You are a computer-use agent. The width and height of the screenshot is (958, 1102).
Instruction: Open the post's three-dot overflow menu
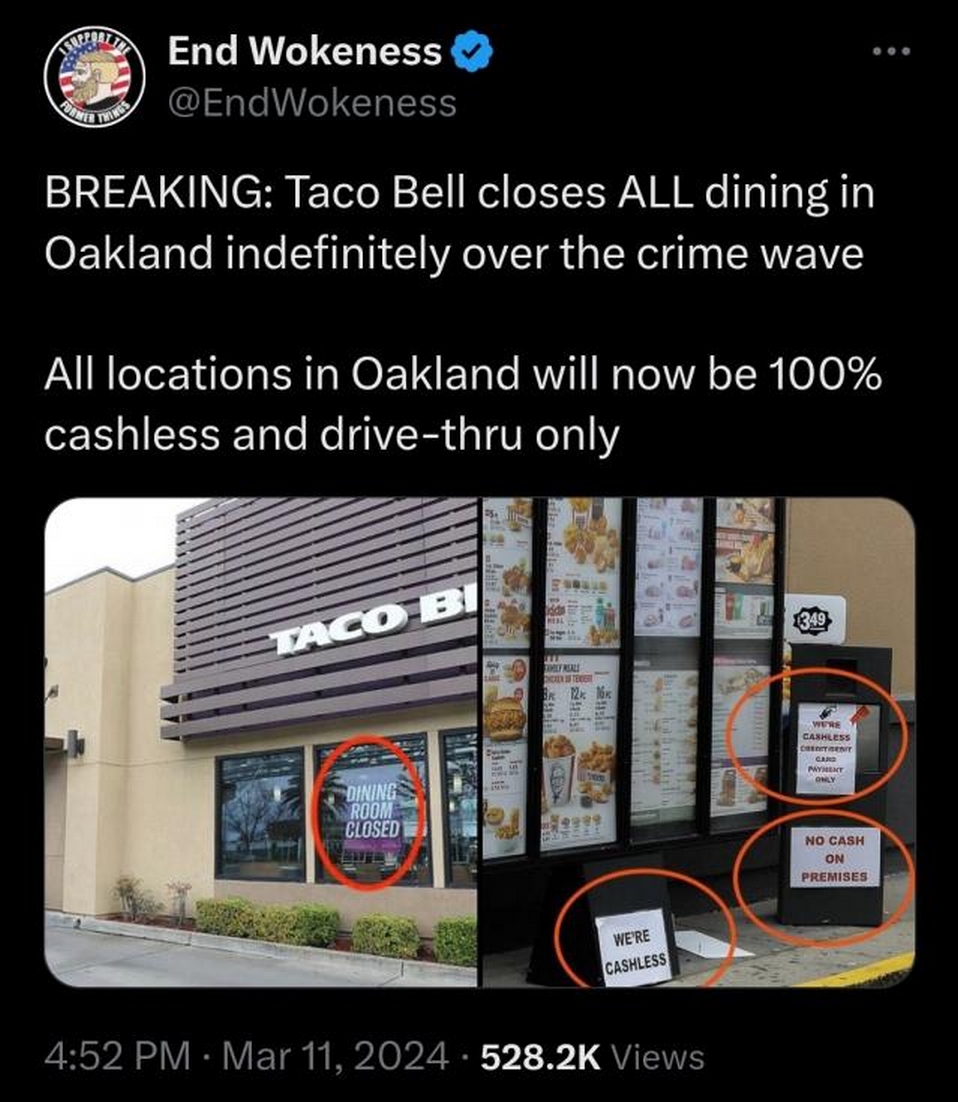point(892,51)
